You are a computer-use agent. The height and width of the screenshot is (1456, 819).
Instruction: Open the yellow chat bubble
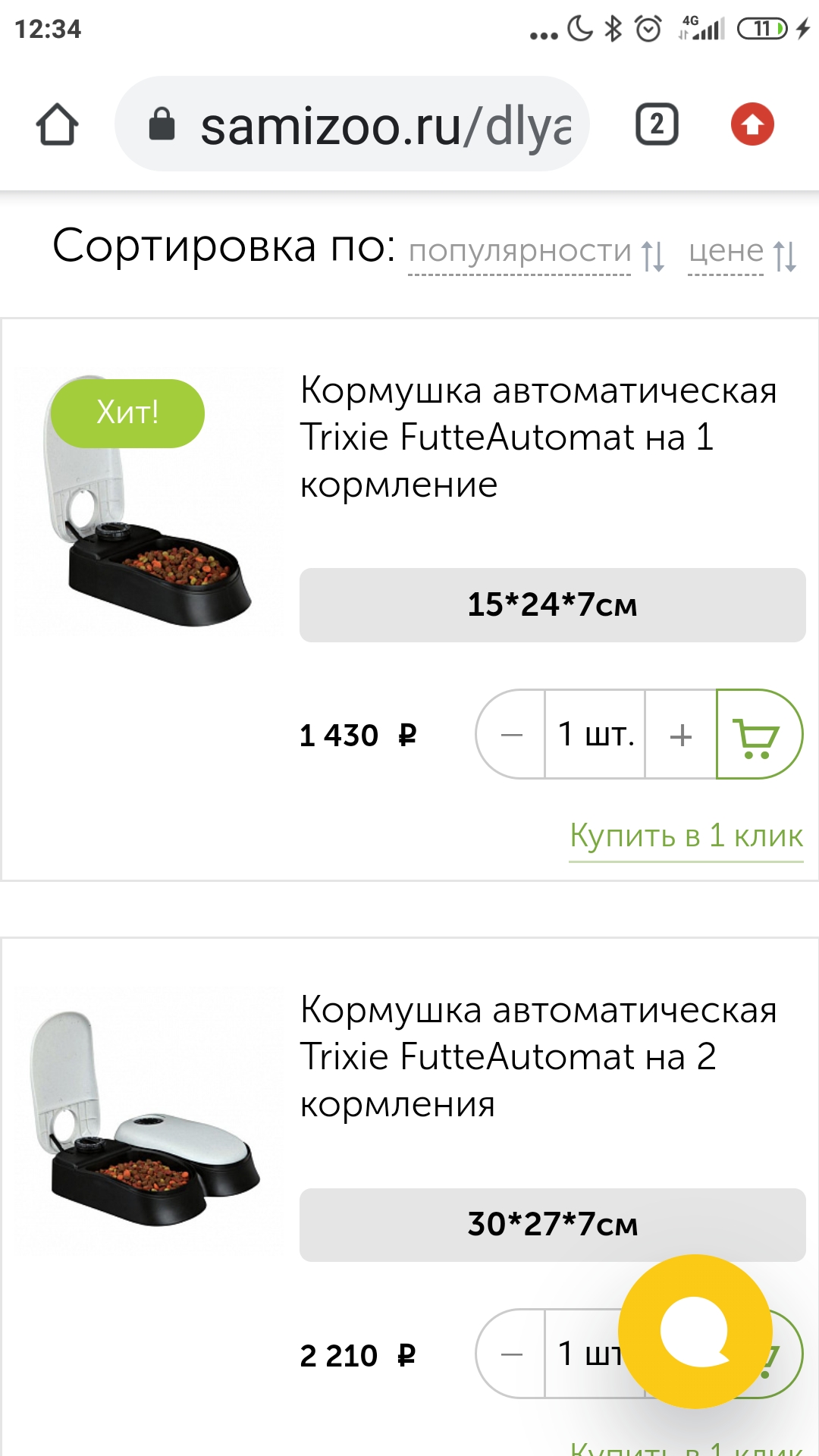click(695, 1332)
